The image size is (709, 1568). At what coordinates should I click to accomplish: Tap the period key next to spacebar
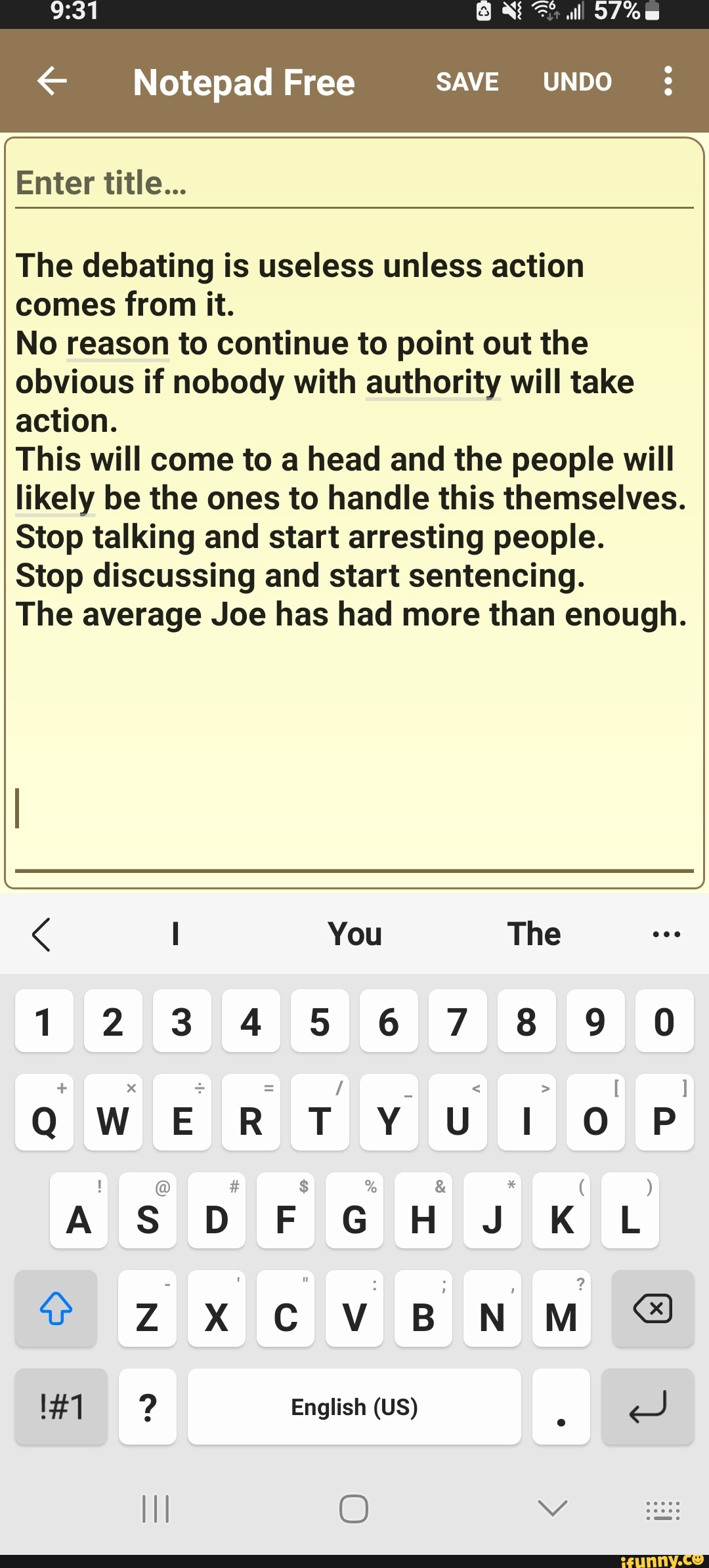[561, 1407]
